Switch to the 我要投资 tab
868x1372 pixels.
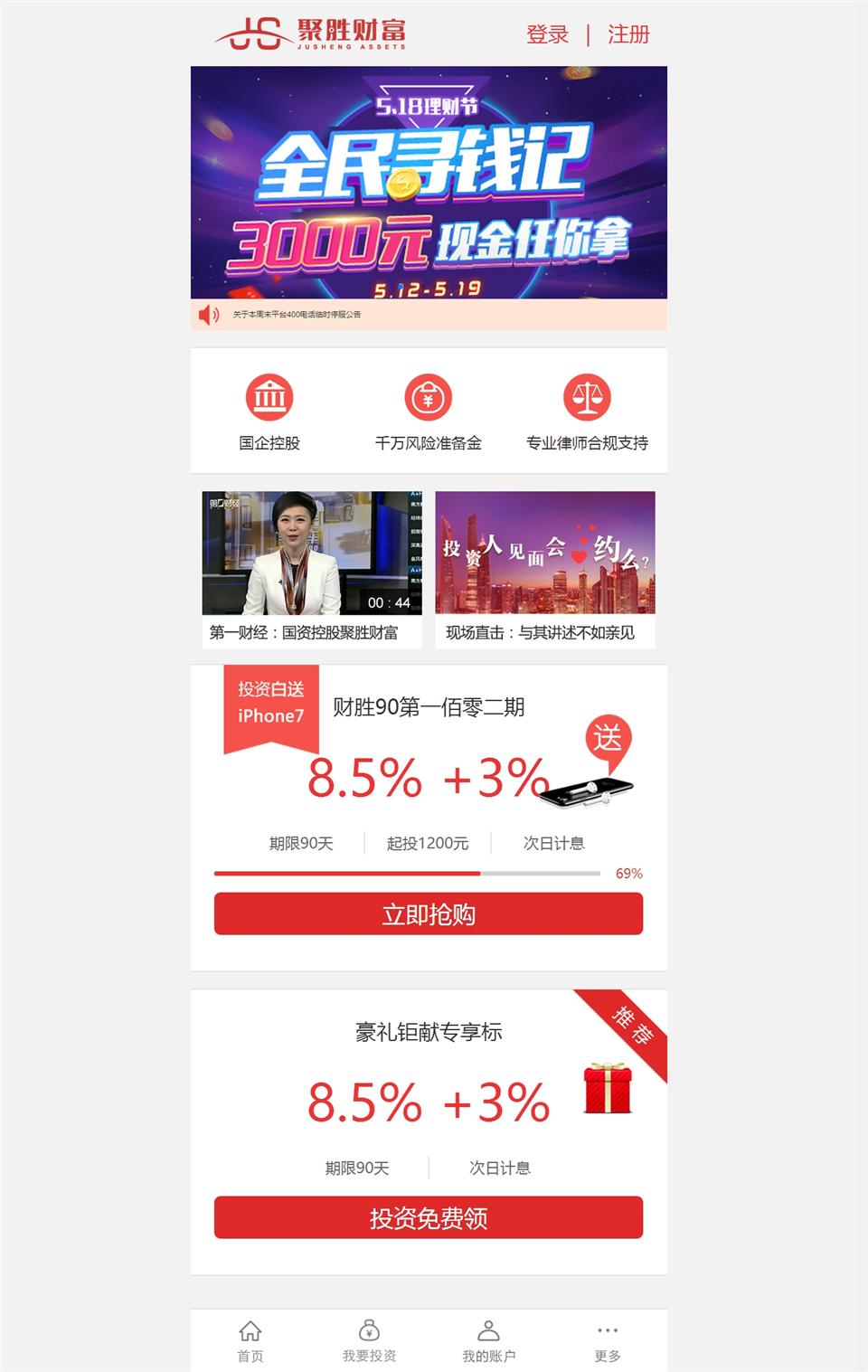pos(369,1341)
